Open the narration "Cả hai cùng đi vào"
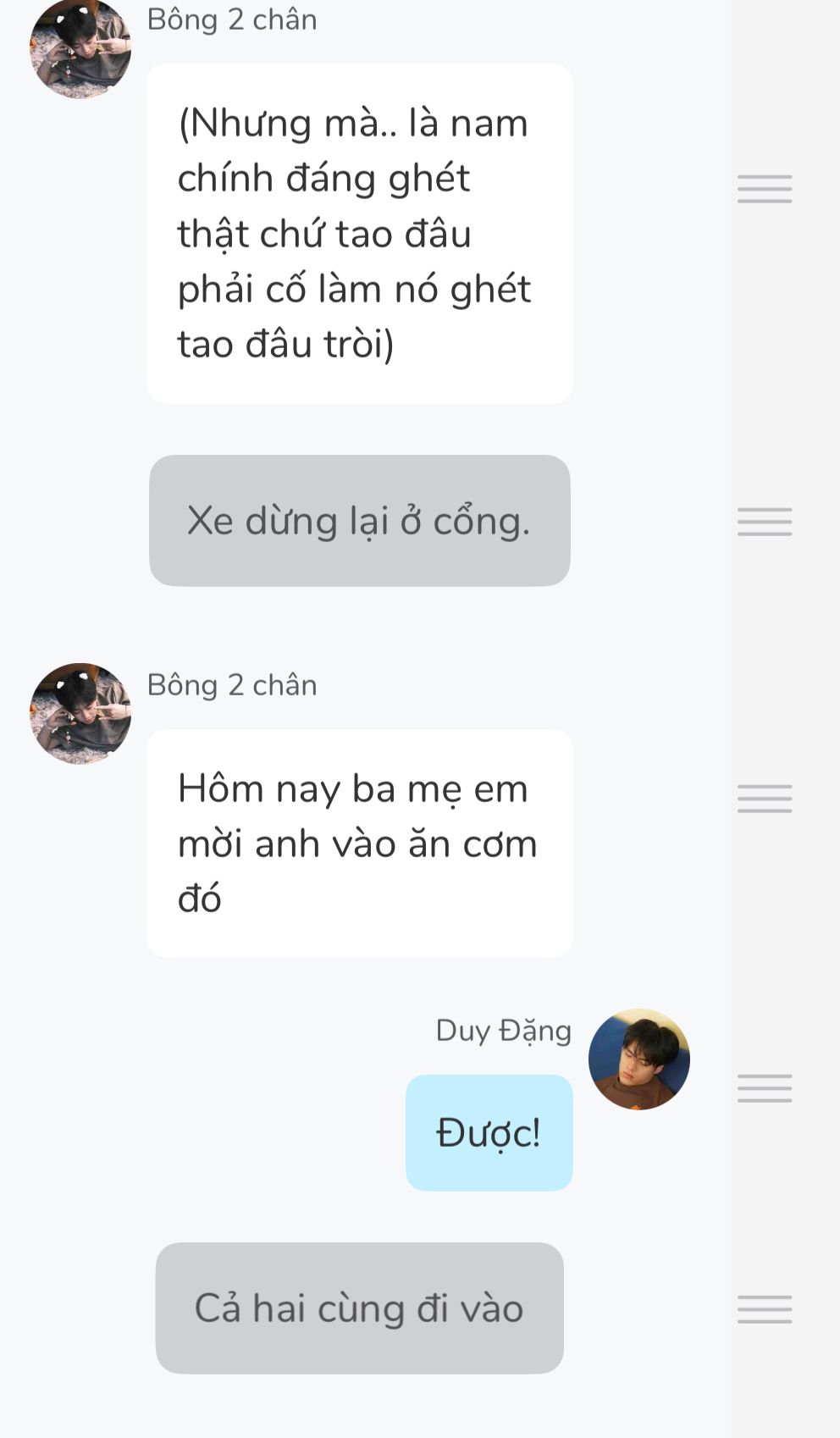Image resolution: width=840 pixels, height=1438 pixels. [359, 1308]
